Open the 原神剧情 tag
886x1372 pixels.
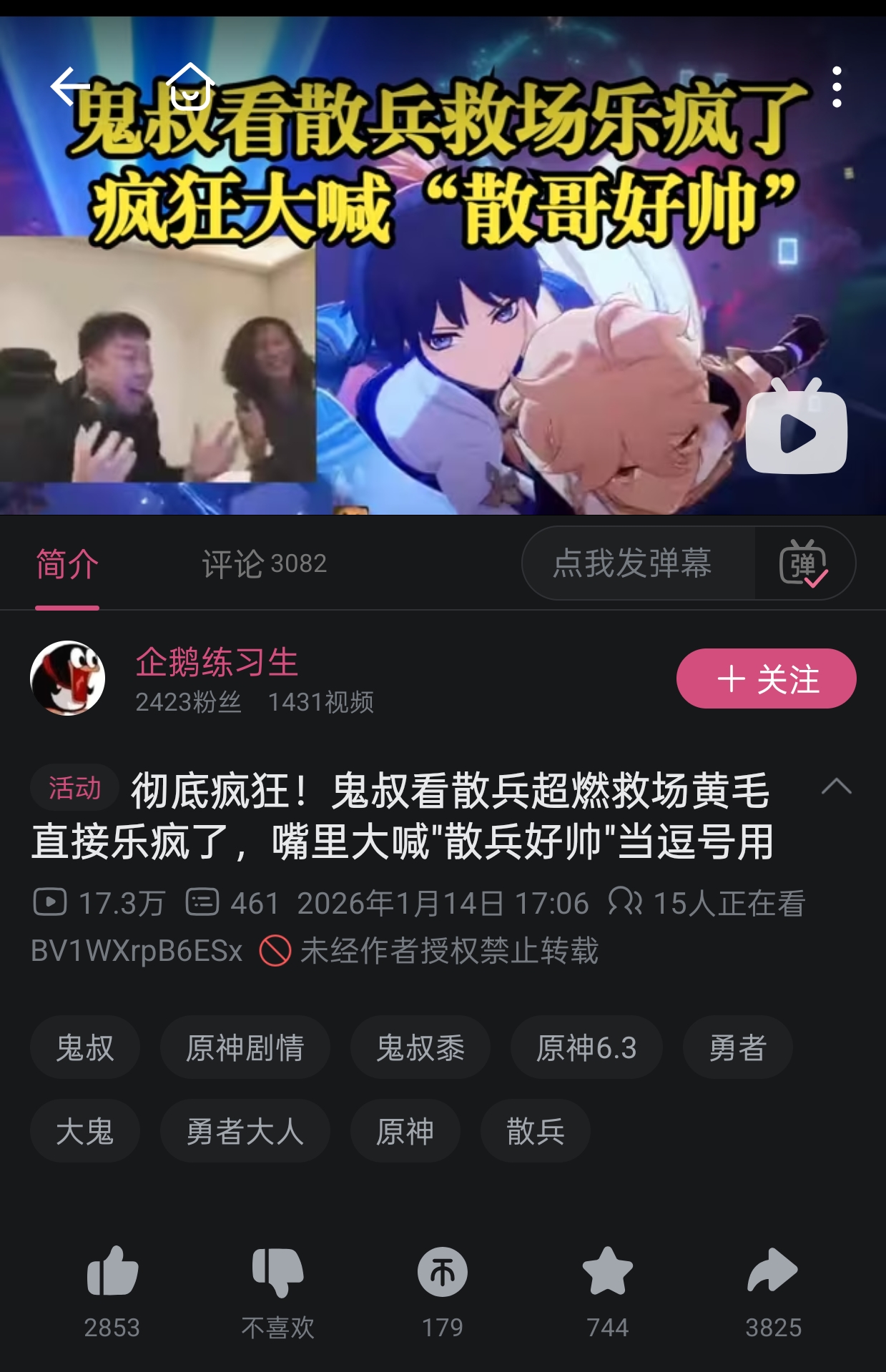245,1047
